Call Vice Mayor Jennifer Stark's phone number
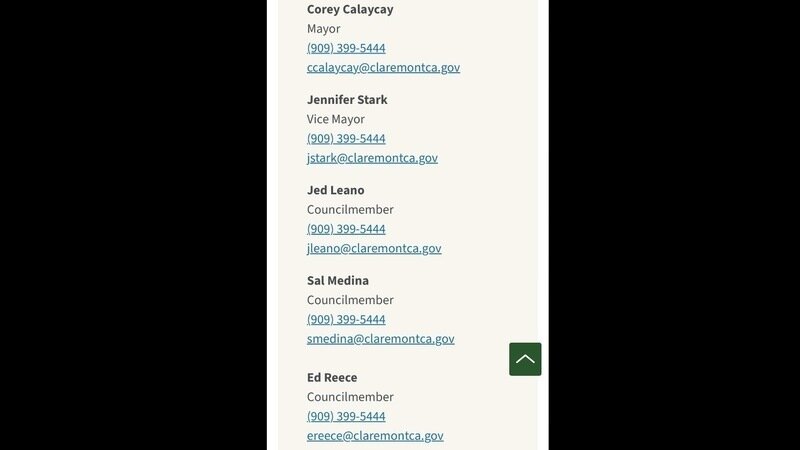The image size is (800, 450). pyautogui.click(x=346, y=138)
